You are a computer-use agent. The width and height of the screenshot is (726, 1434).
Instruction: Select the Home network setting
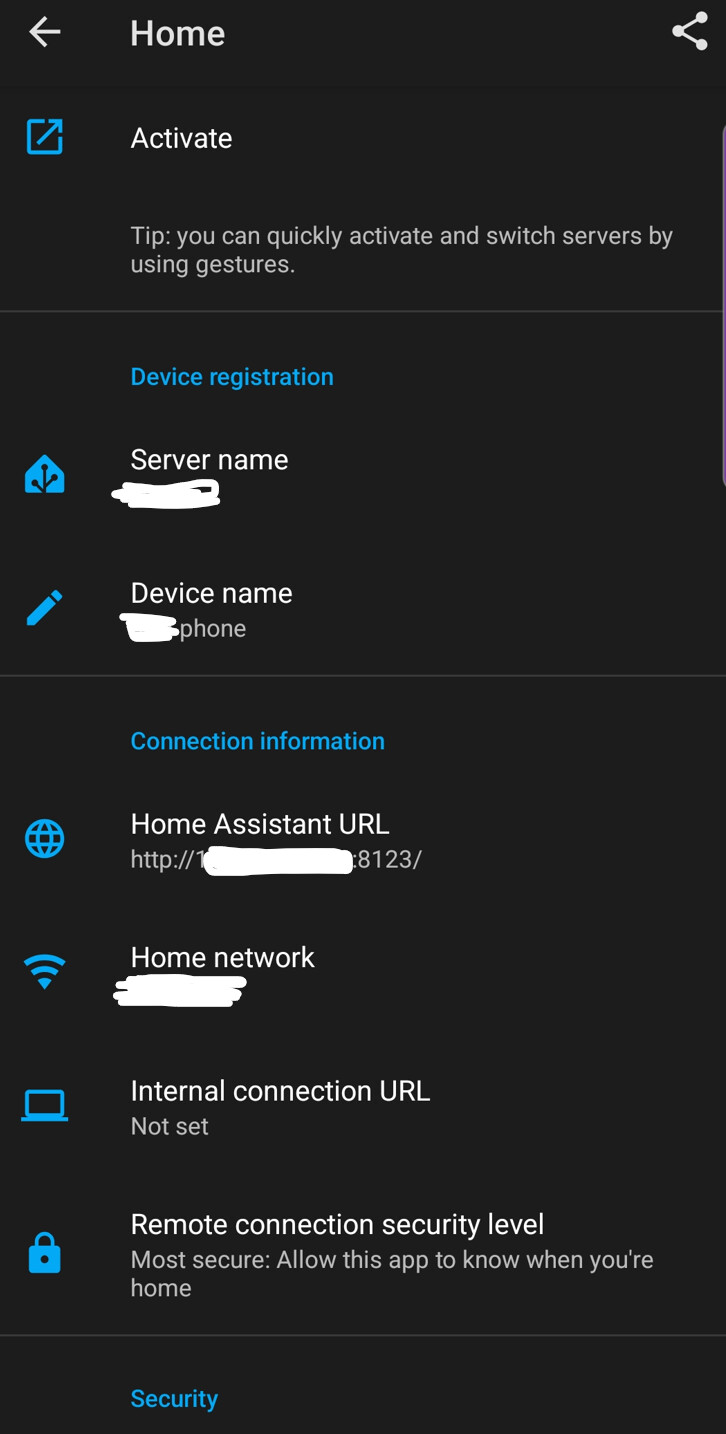click(x=222, y=972)
